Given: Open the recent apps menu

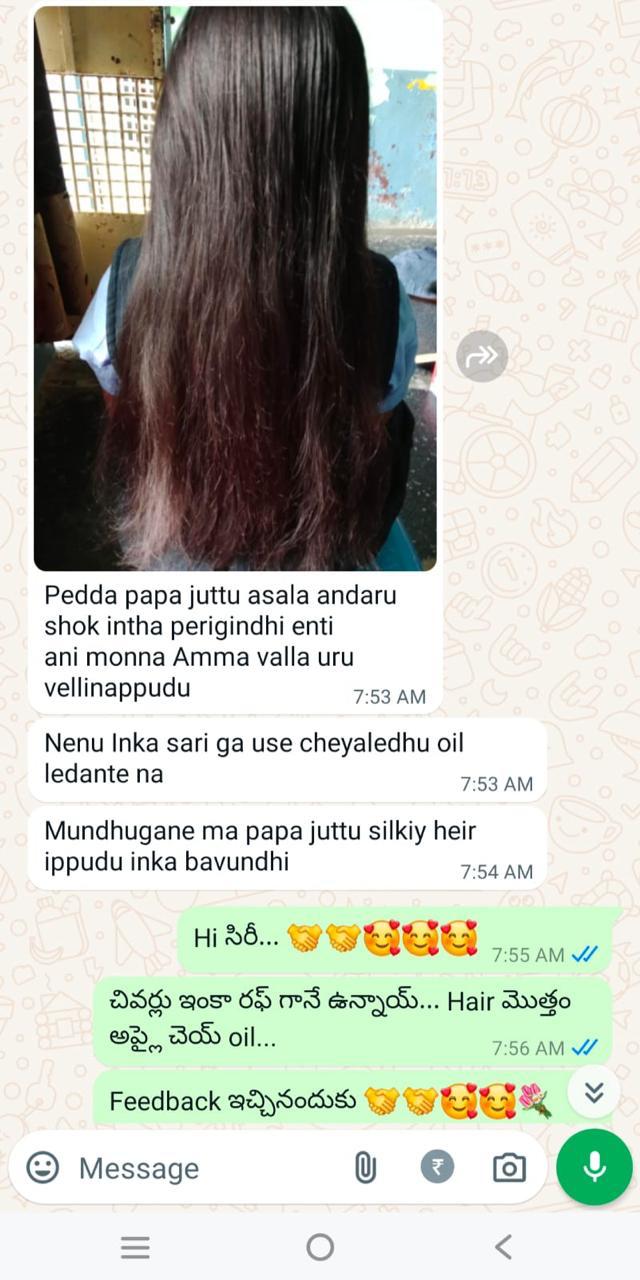Looking at the screenshot, I should pos(135,1246).
